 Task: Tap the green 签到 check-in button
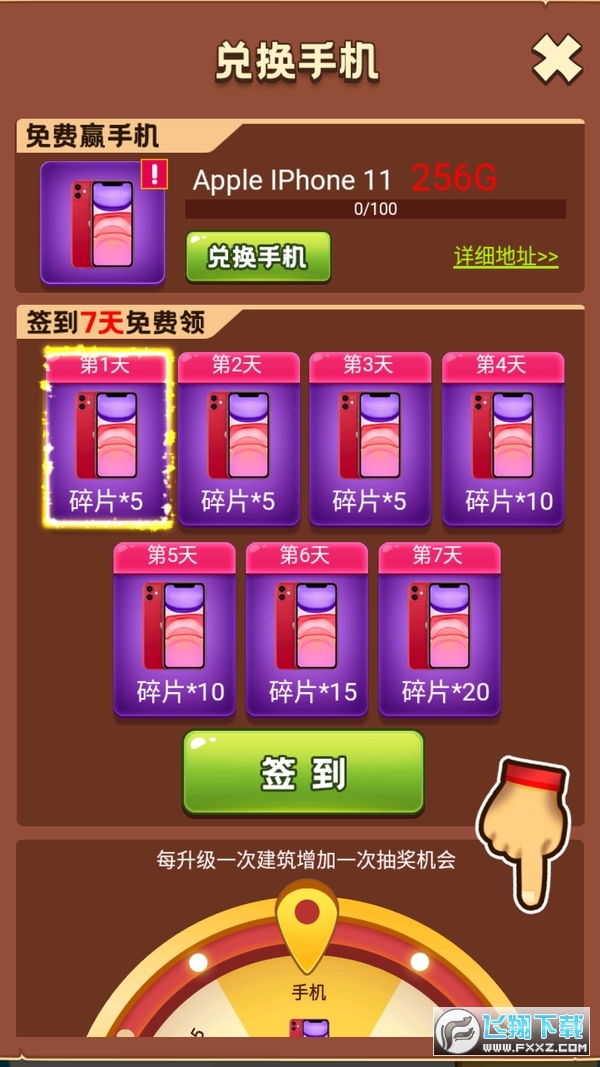click(x=303, y=772)
